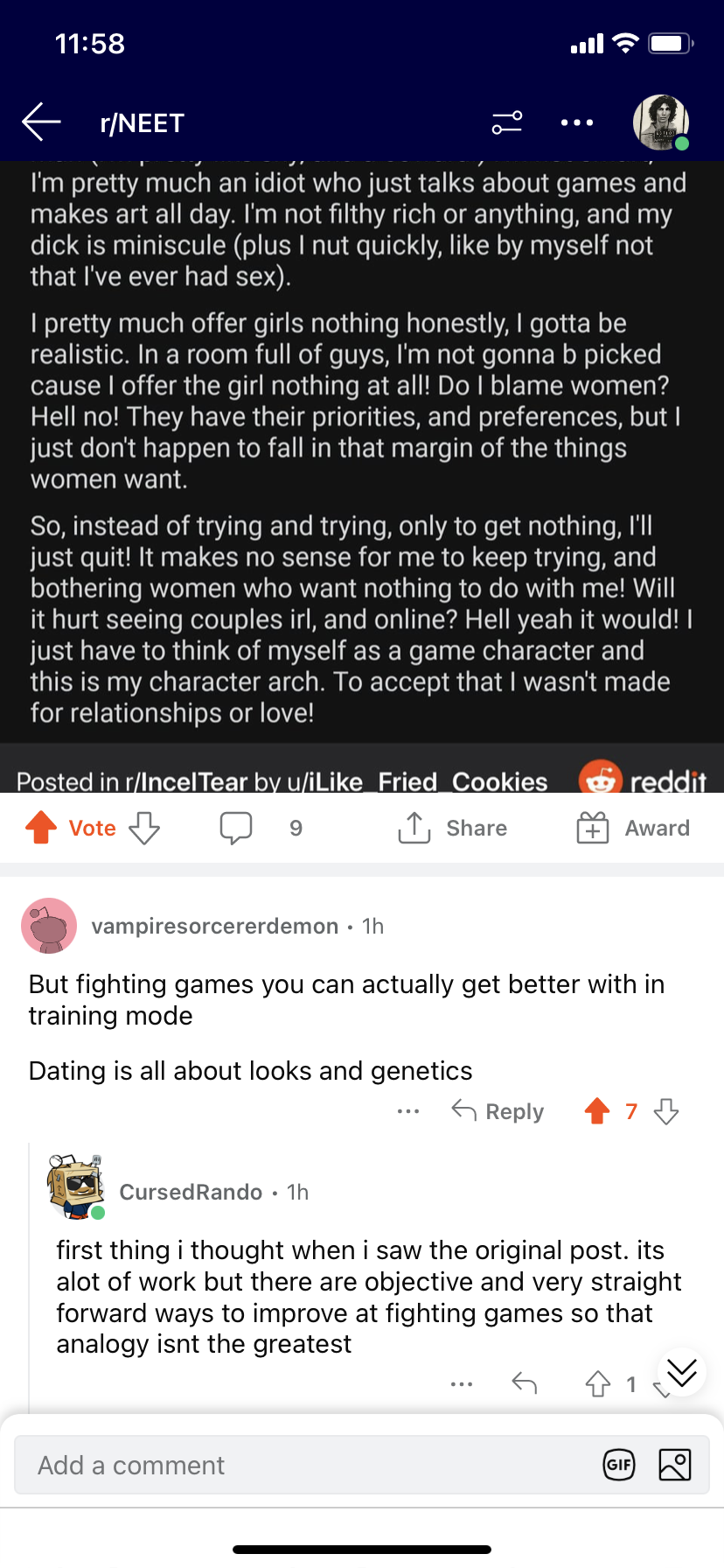Reply to CursedRando's comment
Image resolution: width=724 pixels, height=1568 pixels.
(525, 1383)
